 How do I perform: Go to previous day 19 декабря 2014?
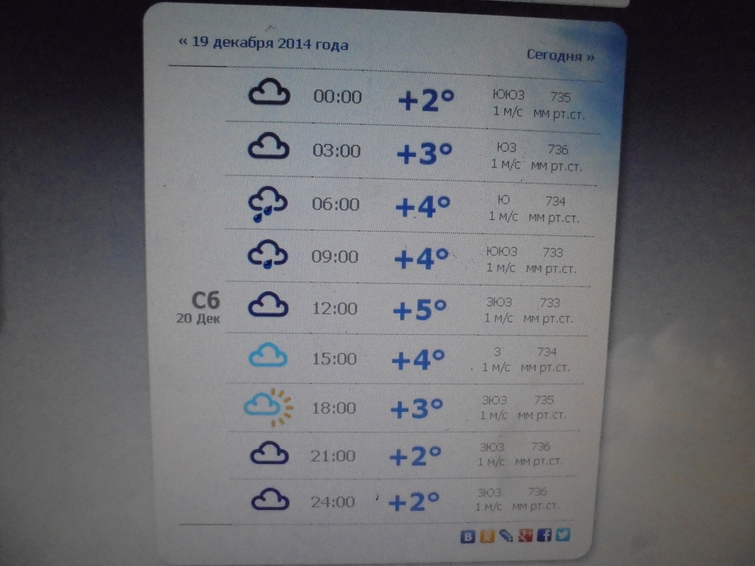pos(263,44)
